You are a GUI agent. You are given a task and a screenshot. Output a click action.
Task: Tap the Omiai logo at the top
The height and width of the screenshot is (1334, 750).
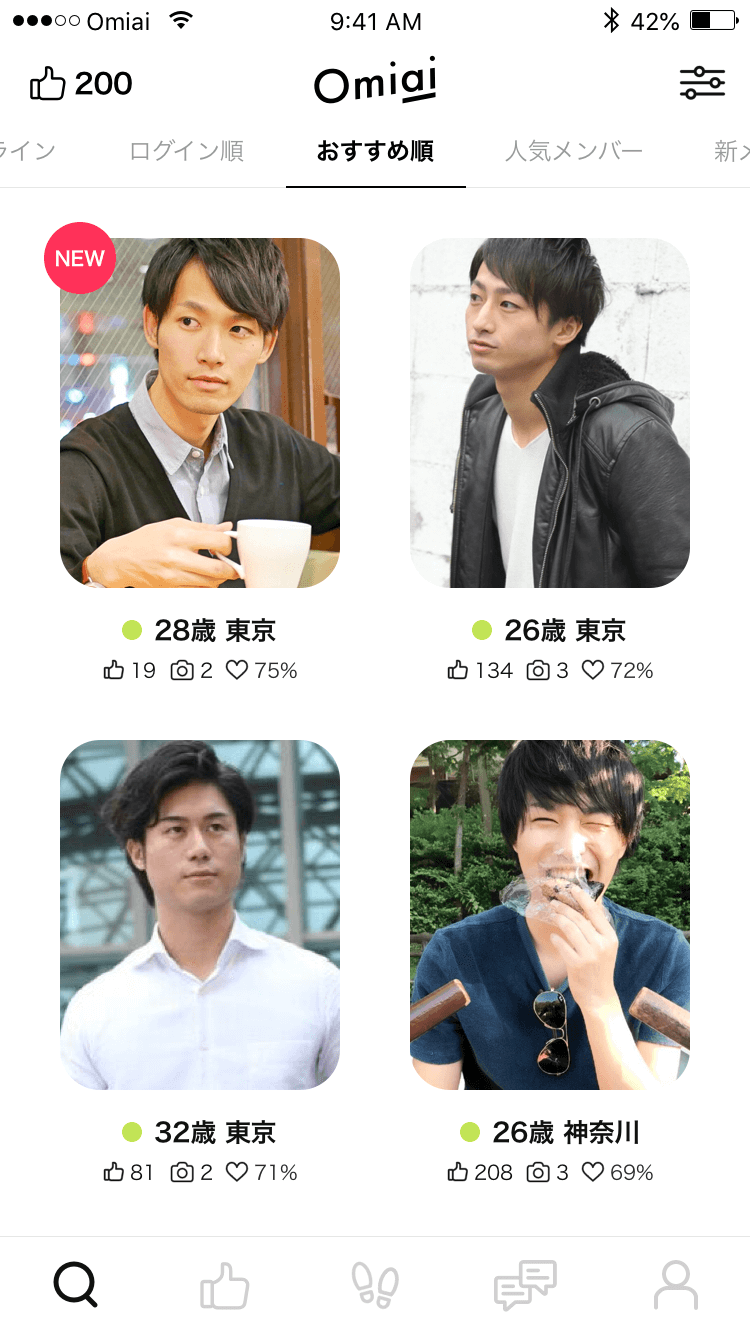(375, 84)
